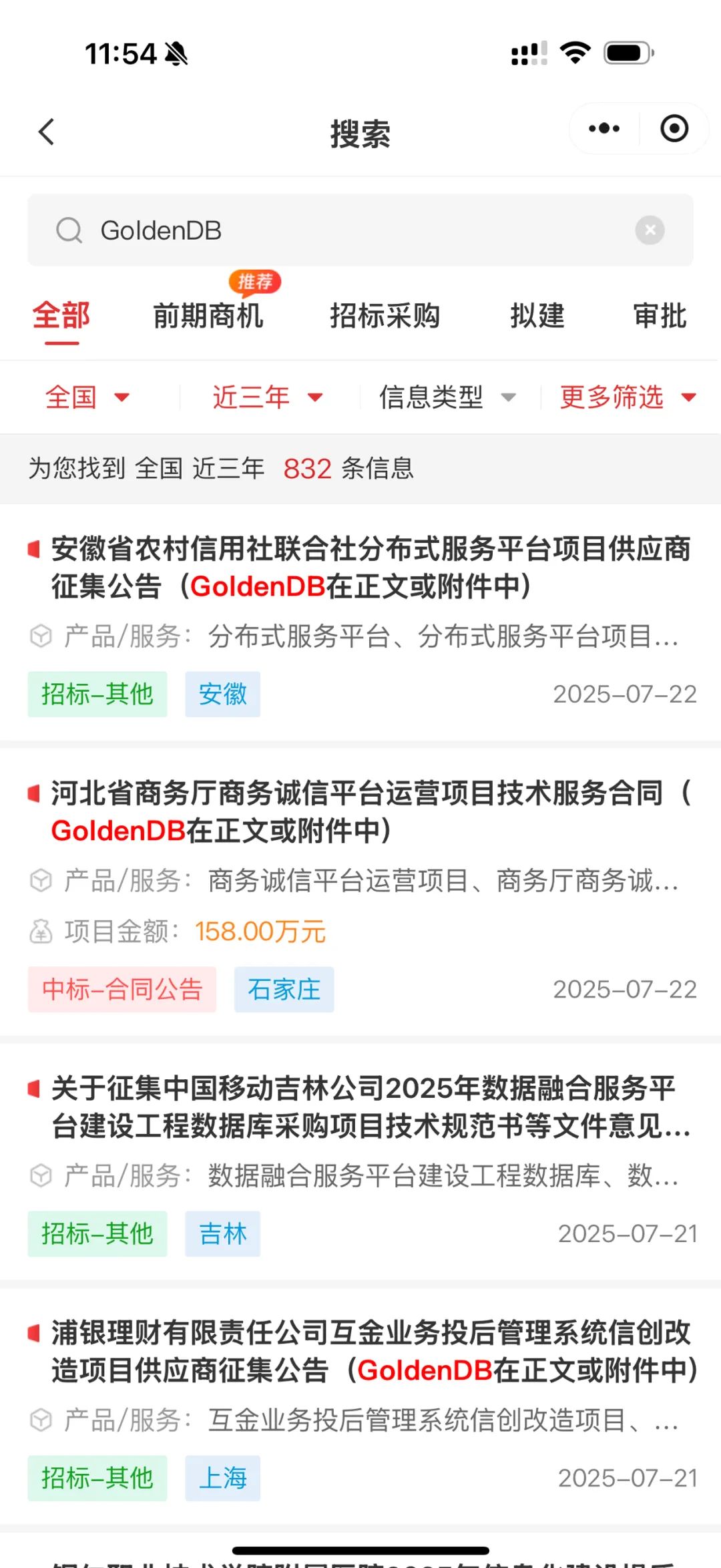Select the 全部 tab

[x=61, y=316]
